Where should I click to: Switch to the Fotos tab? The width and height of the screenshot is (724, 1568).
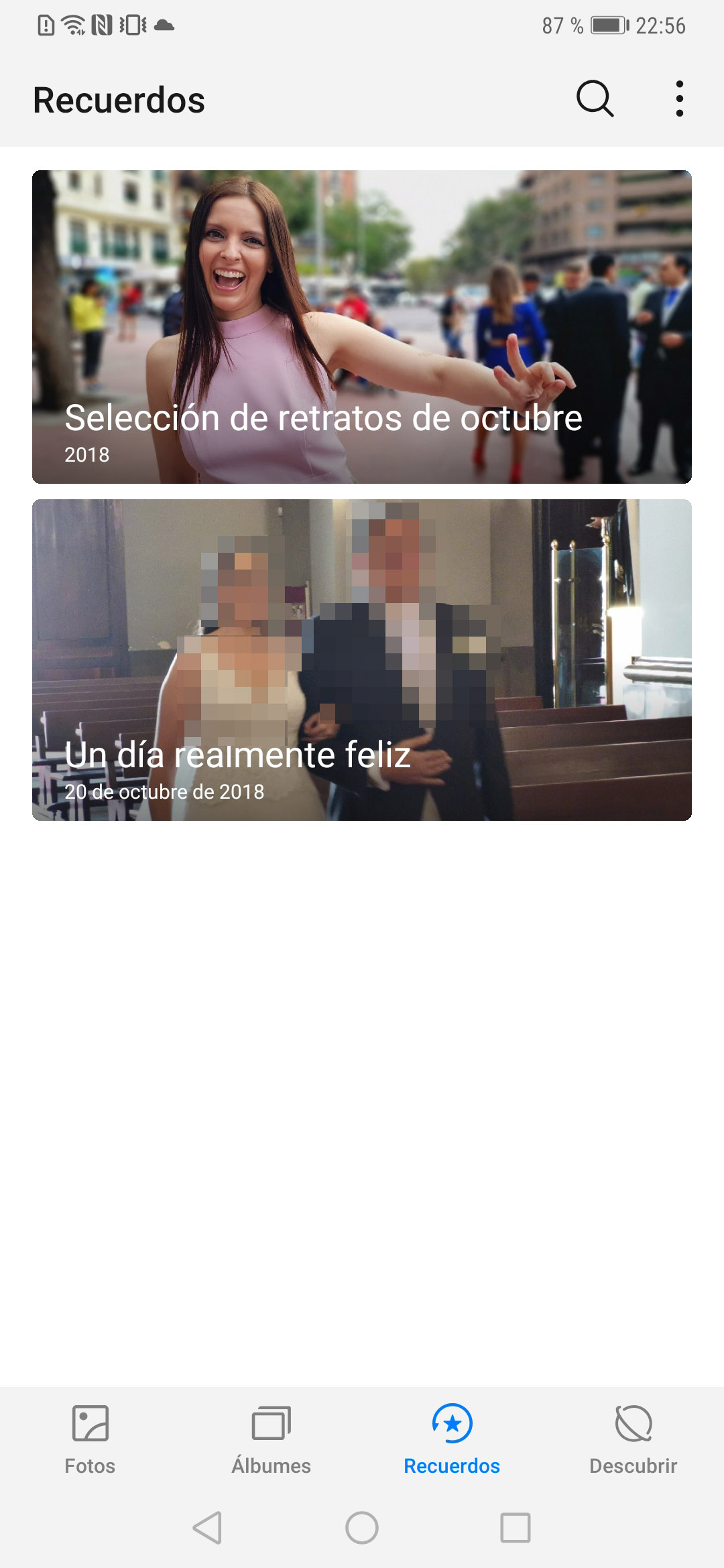(x=90, y=1439)
